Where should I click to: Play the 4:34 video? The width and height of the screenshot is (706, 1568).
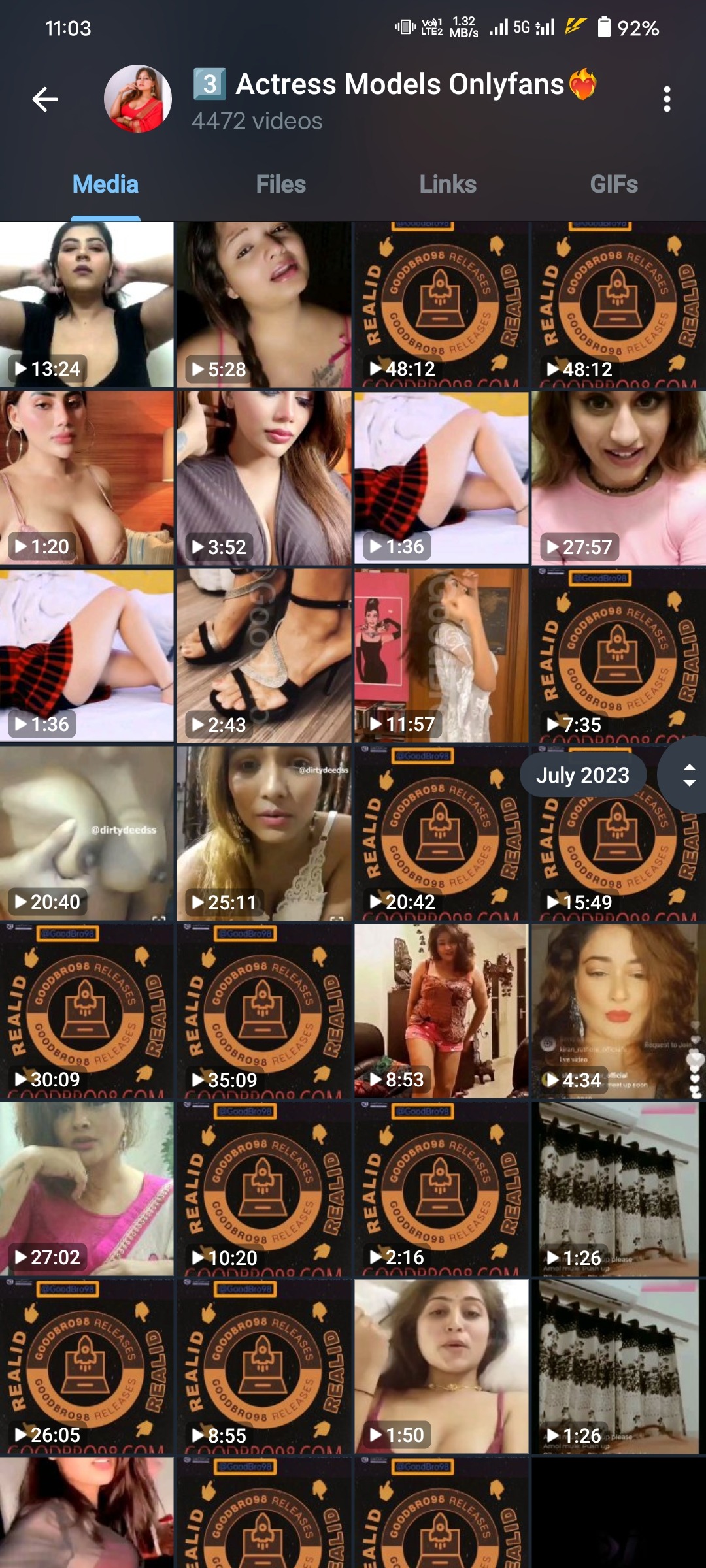(x=618, y=1011)
